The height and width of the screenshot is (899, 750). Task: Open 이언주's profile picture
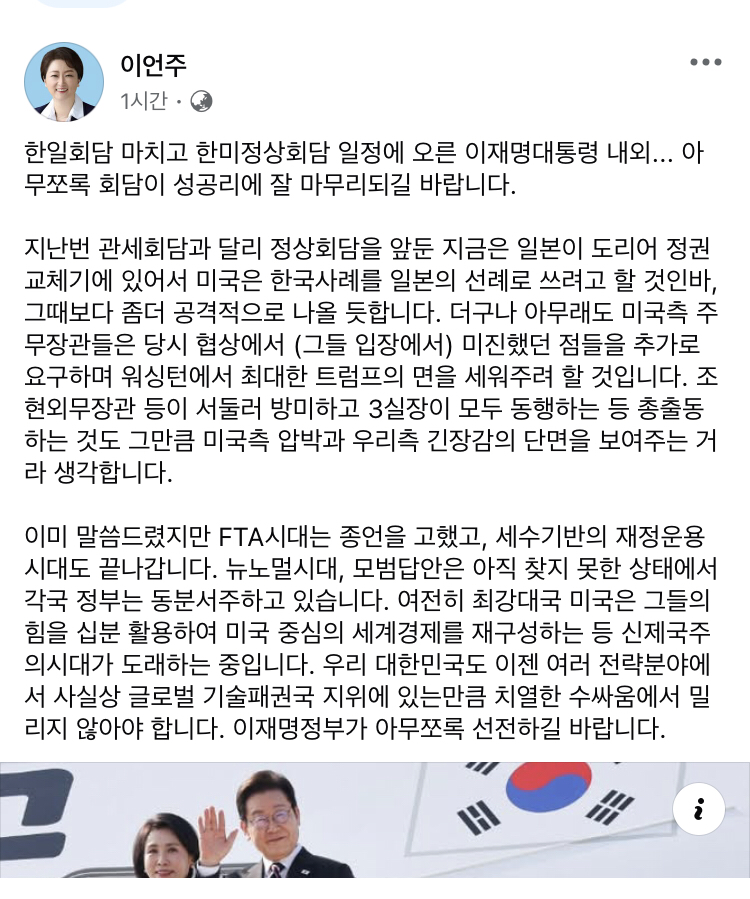tap(64, 81)
